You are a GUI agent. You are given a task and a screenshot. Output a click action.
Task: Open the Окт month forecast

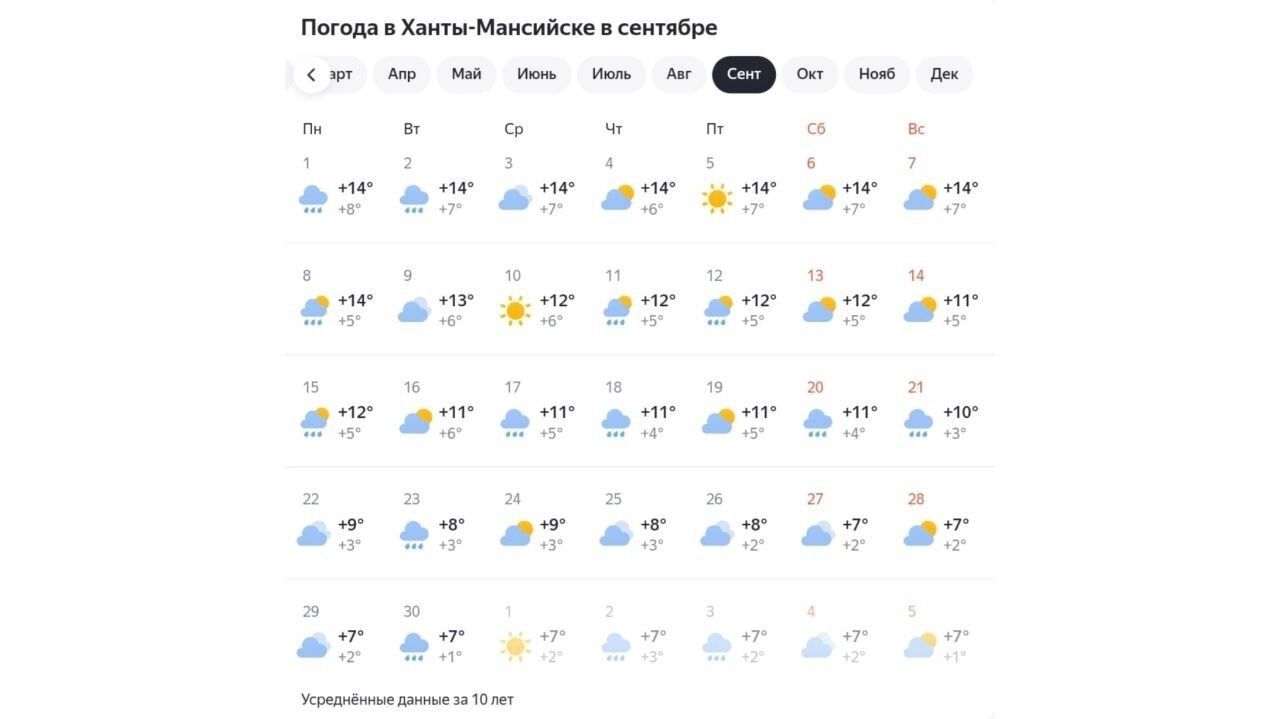810,75
